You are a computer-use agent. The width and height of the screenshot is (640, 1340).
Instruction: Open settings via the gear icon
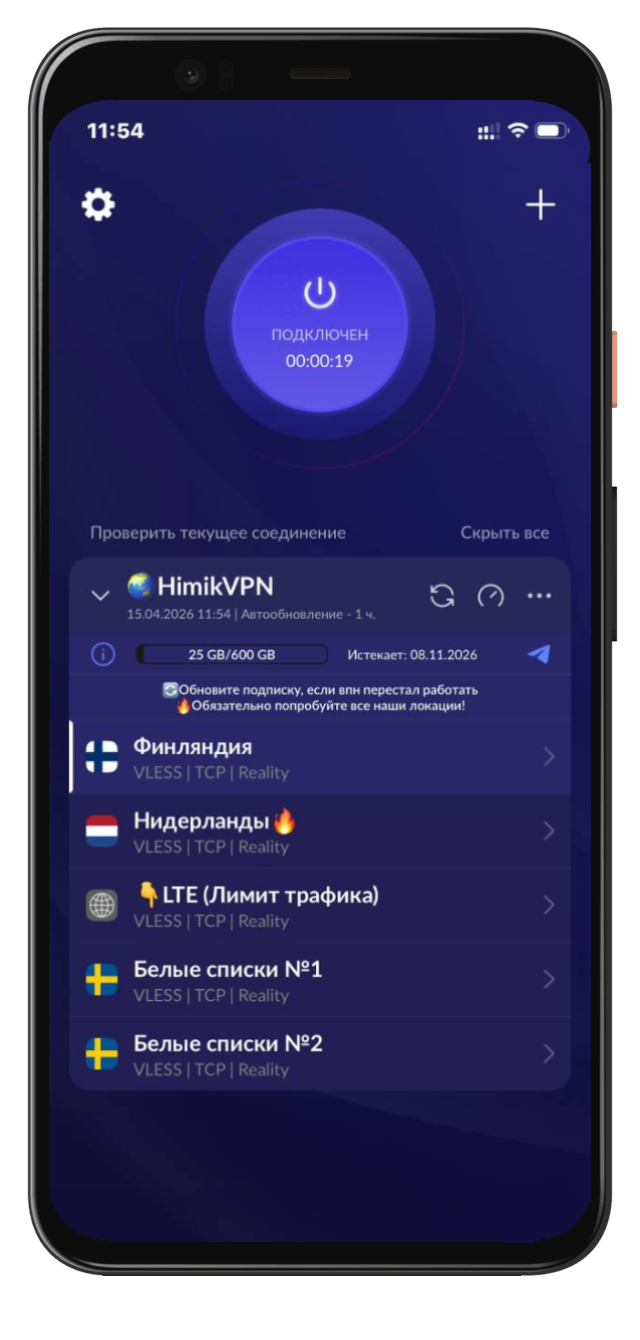(98, 205)
